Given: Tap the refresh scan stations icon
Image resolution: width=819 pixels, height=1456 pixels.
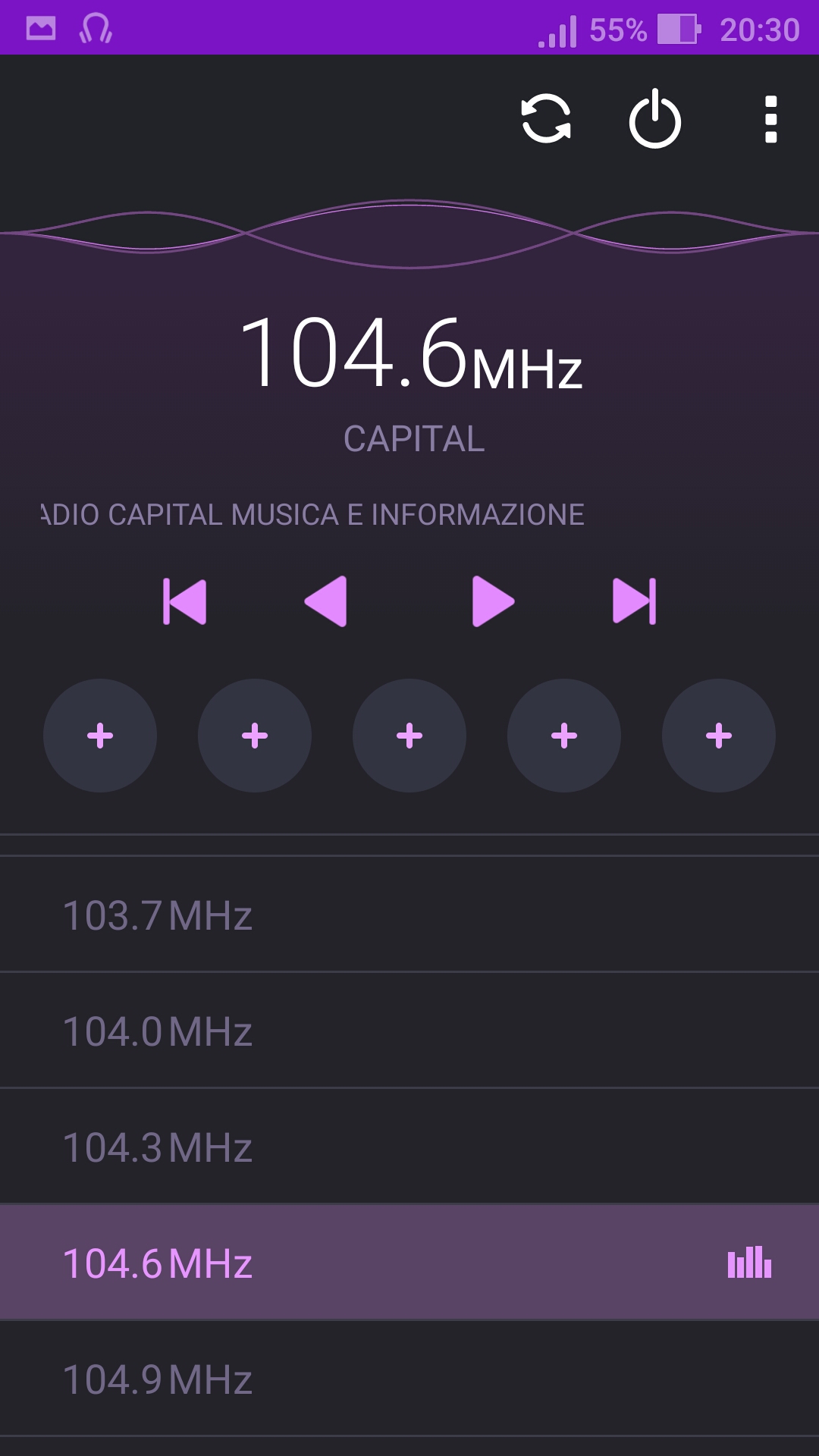Looking at the screenshot, I should pyautogui.click(x=546, y=119).
